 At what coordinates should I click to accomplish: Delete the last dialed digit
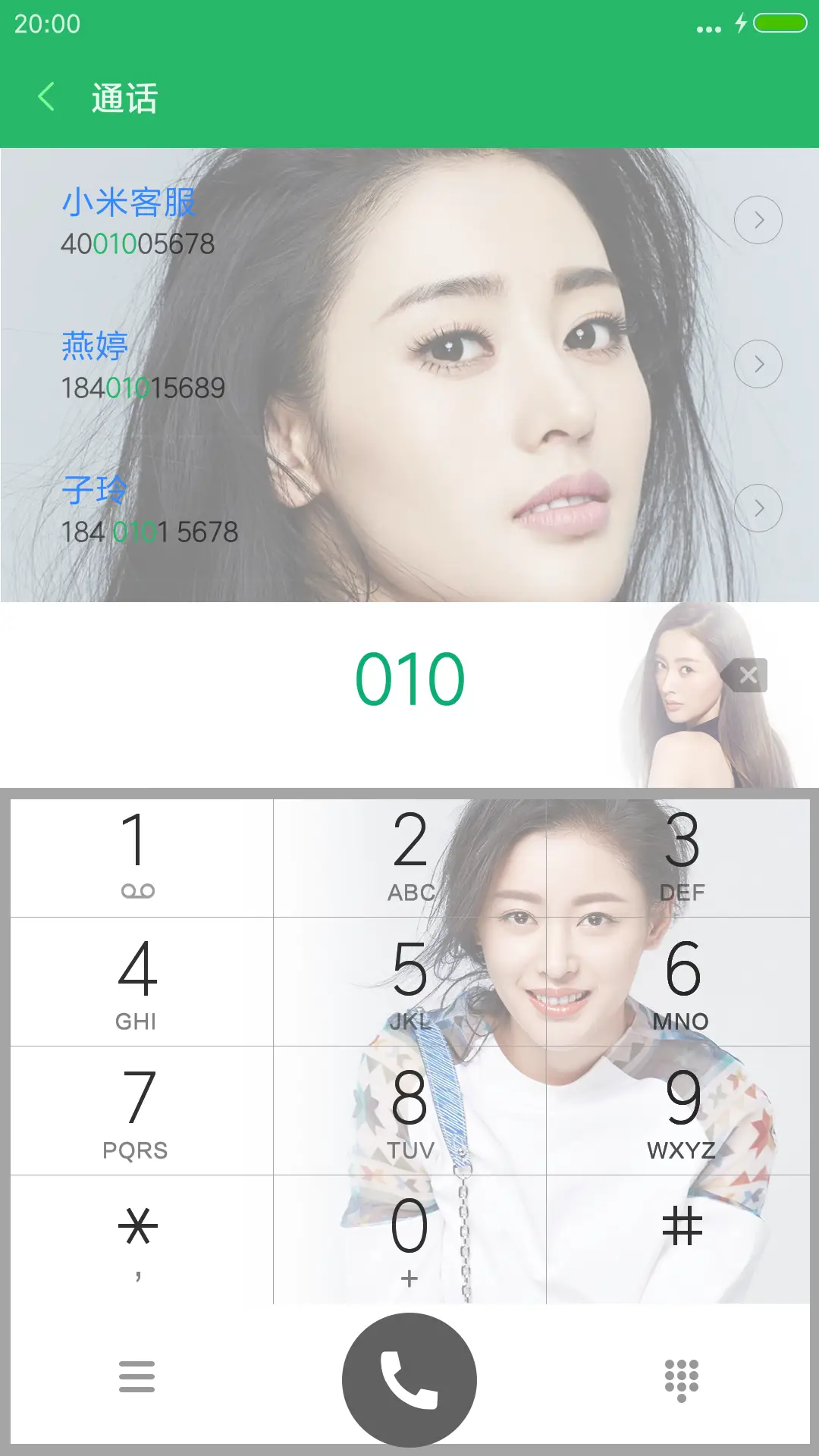click(746, 675)
